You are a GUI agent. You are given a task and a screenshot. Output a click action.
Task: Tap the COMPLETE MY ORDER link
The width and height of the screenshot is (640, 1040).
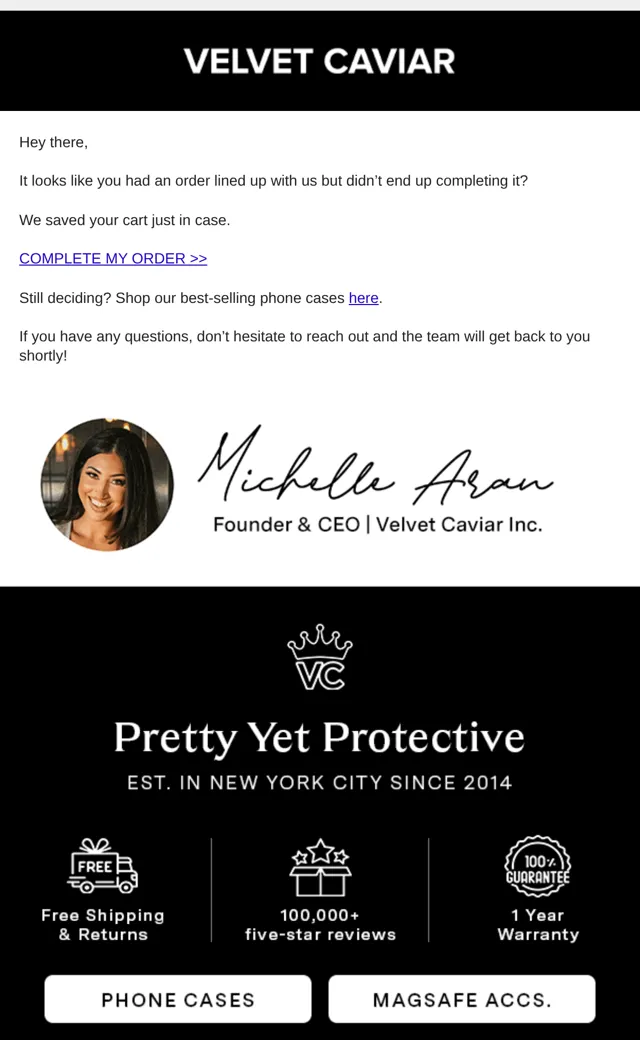click(x=113, y=259)
